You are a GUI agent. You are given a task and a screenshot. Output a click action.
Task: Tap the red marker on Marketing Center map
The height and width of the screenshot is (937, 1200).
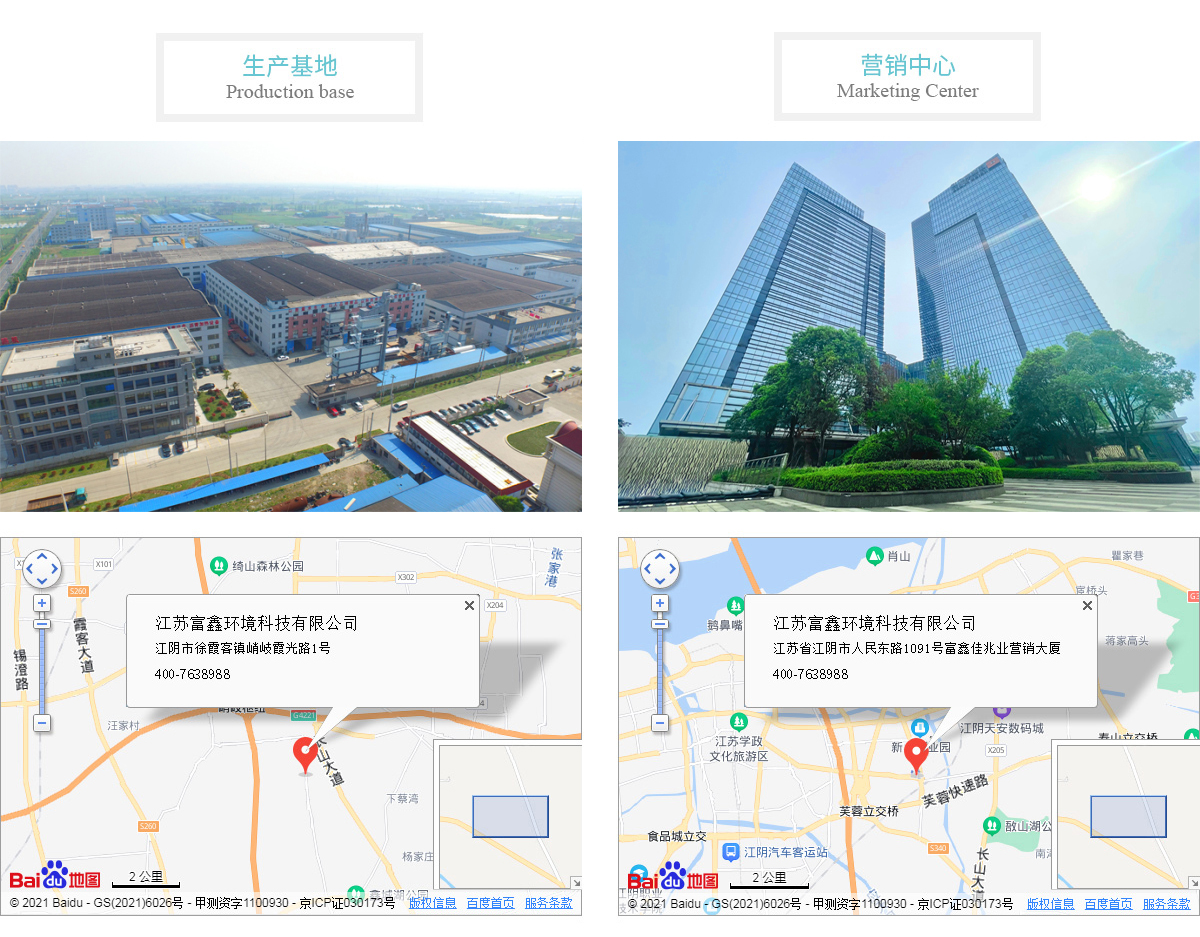click(916, 755)
